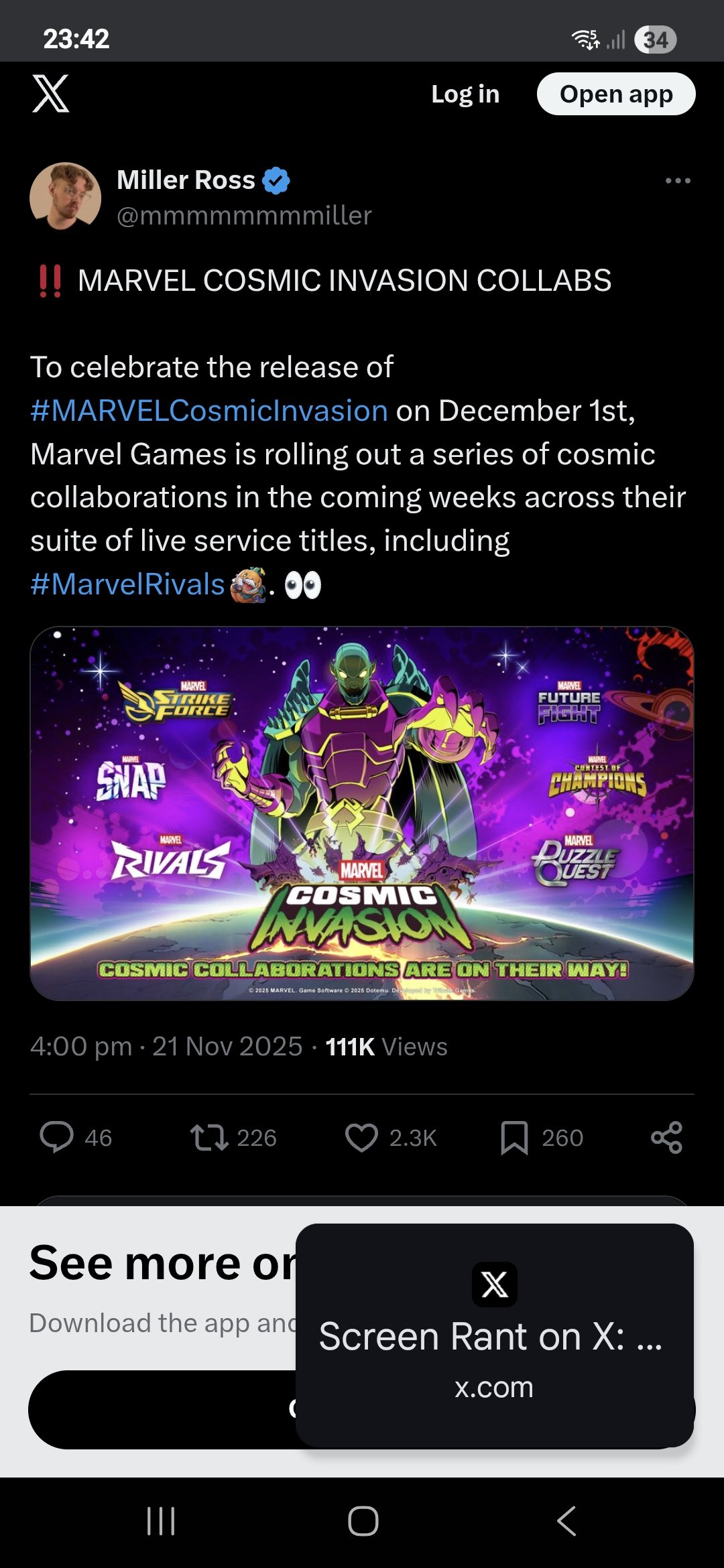Share Miller Ross's post
This screenshot has height=1568, width=724.
[x=666, y=1137]
